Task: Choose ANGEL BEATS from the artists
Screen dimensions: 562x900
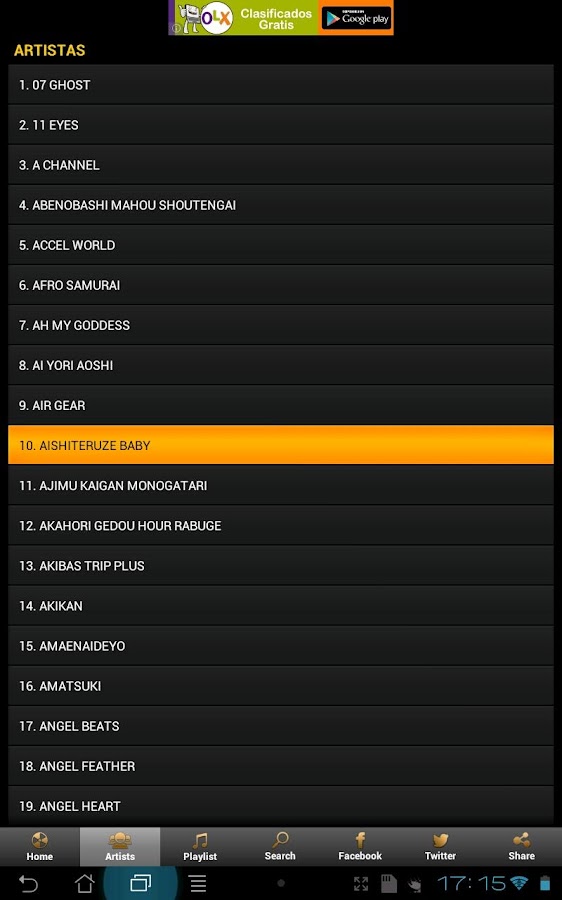Action: (x=281, y=726)
